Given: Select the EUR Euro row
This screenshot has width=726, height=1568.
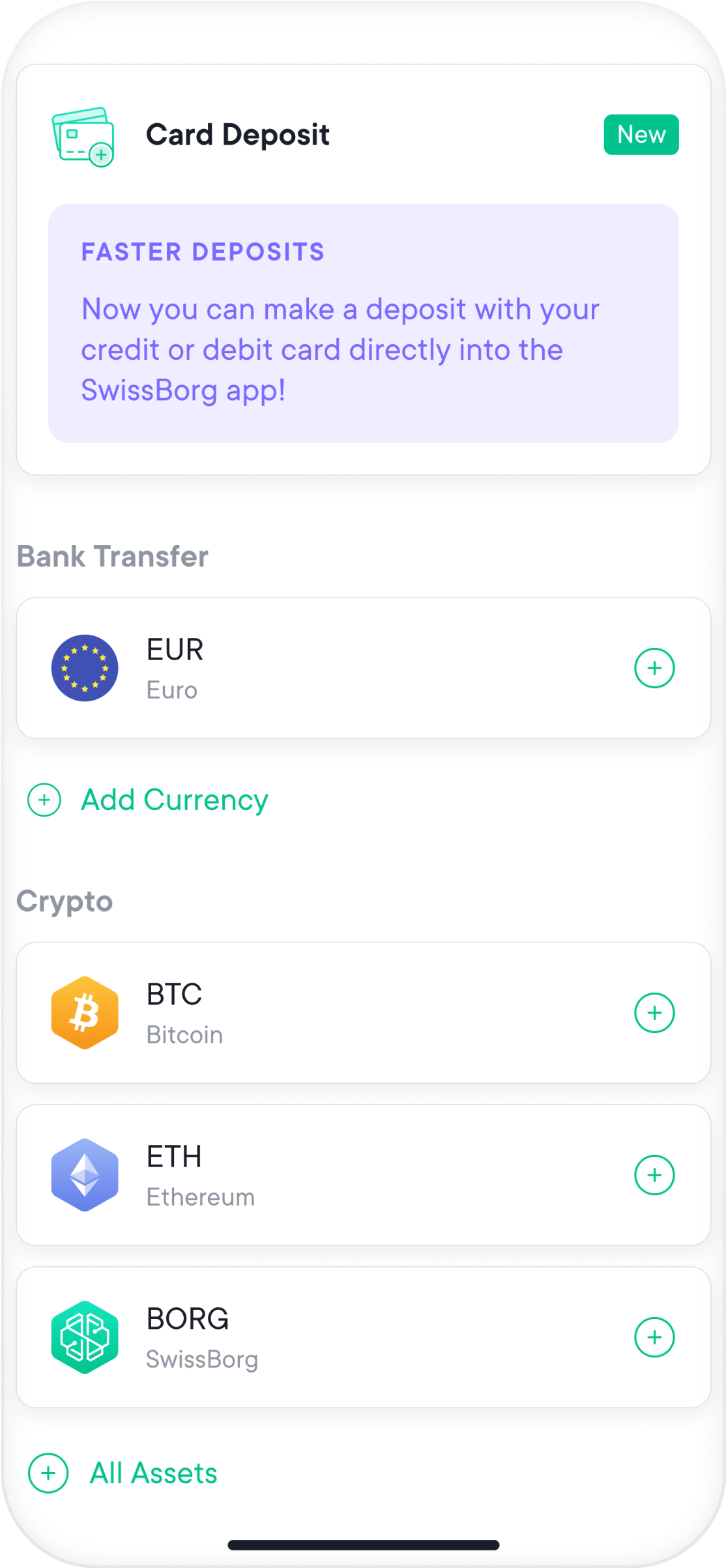Looking at the screenshot, I should click(362, 667).
